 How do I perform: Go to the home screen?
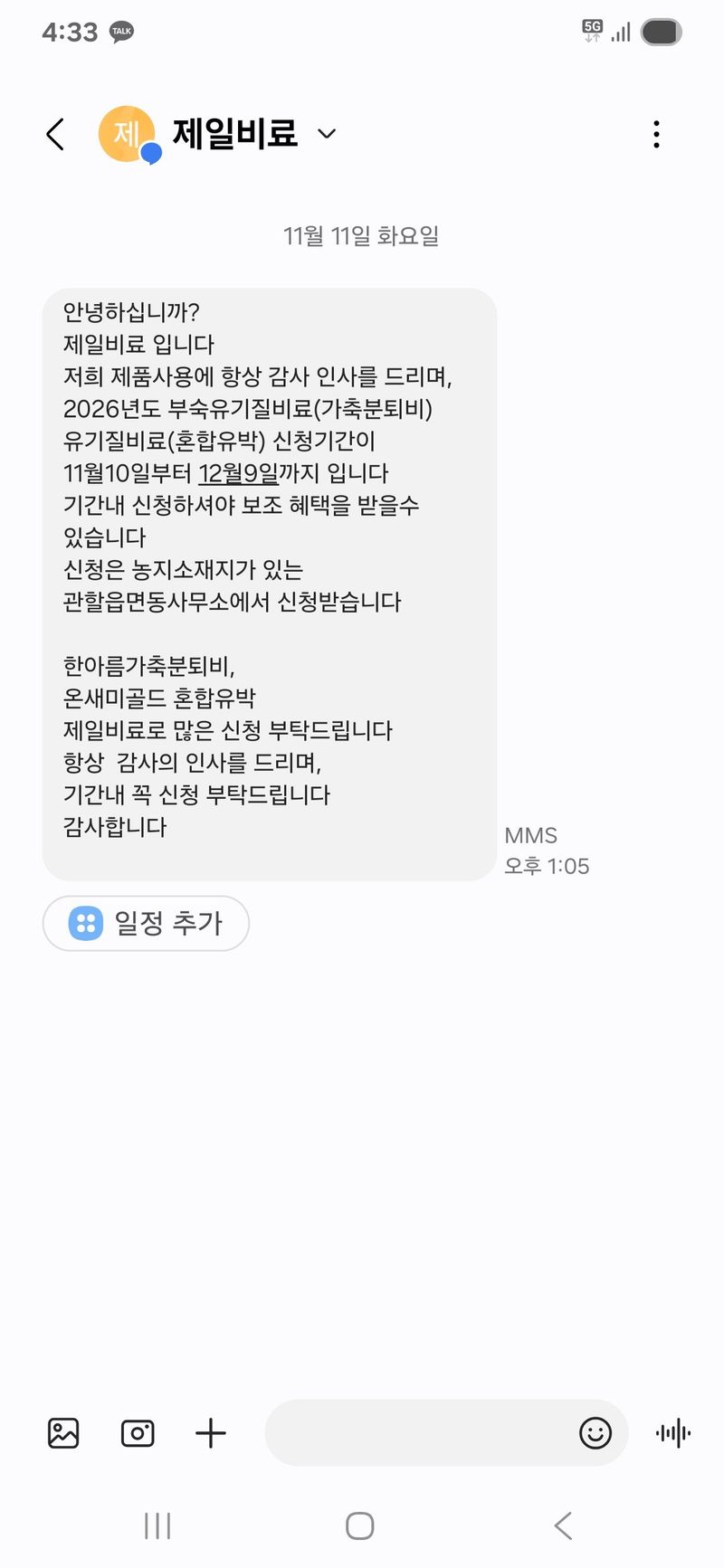[360, 1525]
